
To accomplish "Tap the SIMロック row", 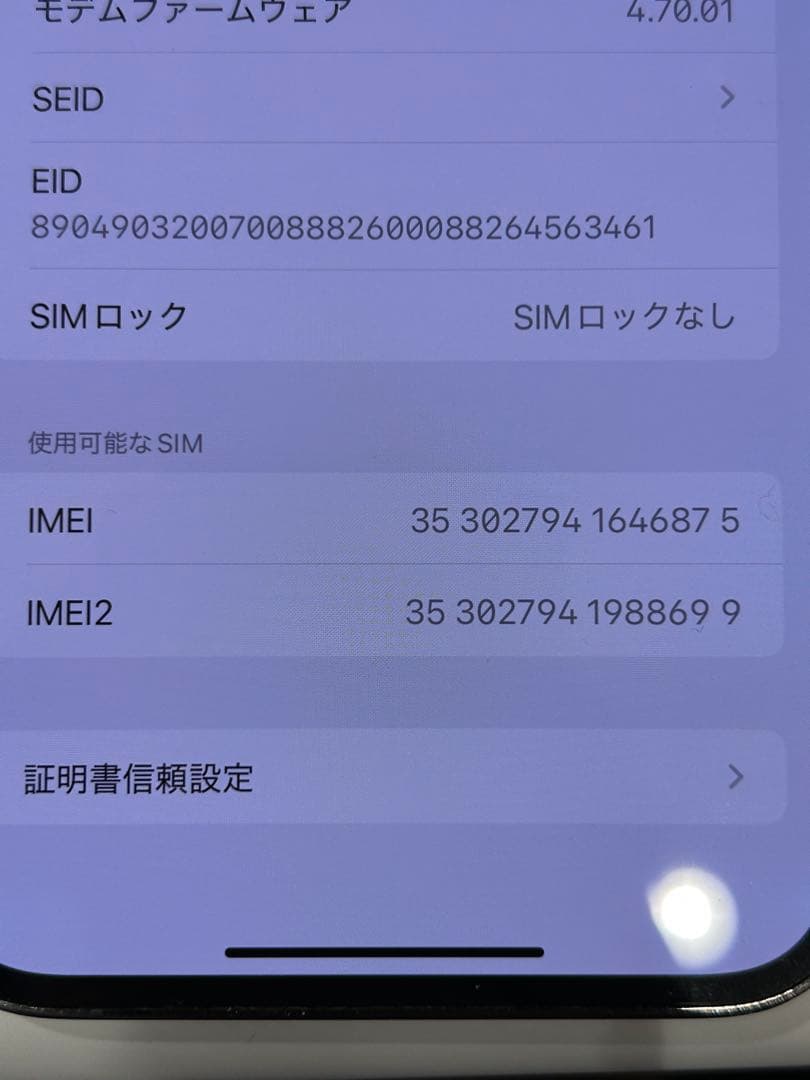I will (x=400, y=315).
